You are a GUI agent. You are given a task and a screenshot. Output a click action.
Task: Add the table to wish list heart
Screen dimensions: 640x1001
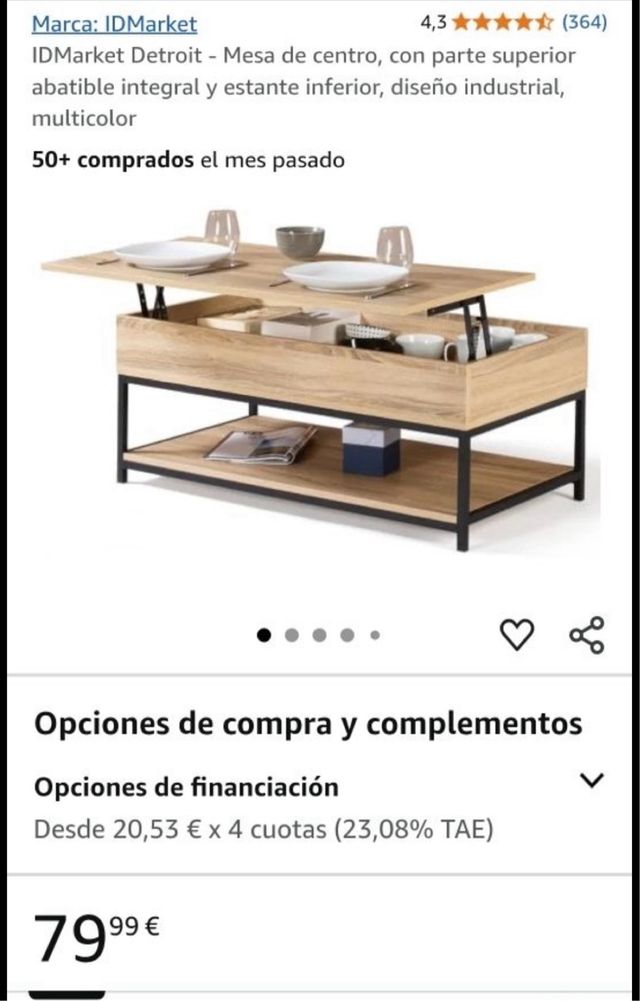516,634
